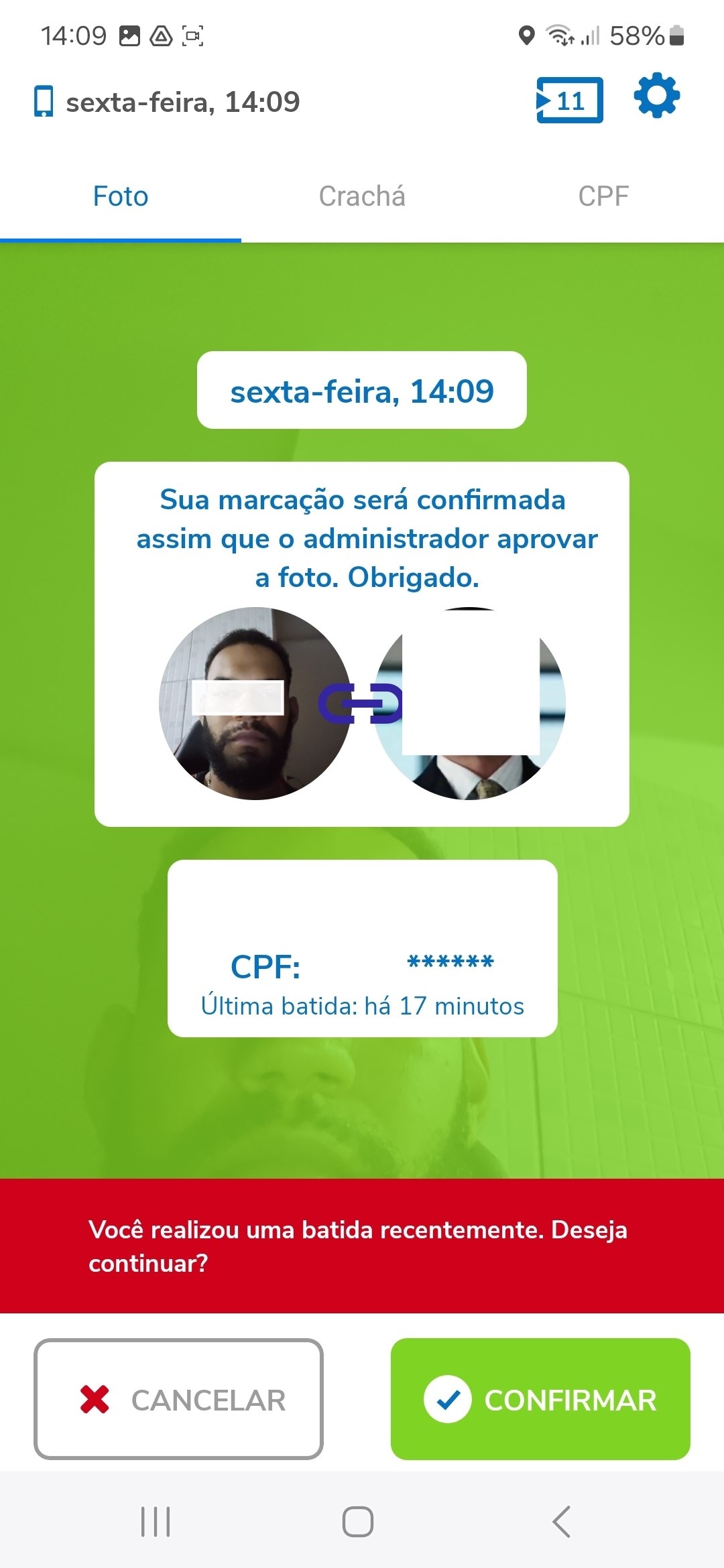Open the pending records icon showing 11
The image size is (724, 1568).
570,101
